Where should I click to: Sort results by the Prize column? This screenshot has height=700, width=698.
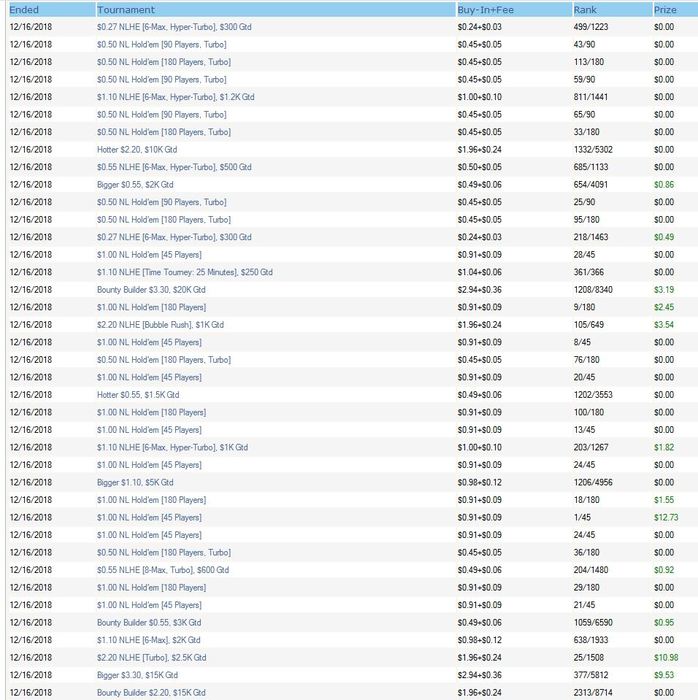click(x=665, y=9)
